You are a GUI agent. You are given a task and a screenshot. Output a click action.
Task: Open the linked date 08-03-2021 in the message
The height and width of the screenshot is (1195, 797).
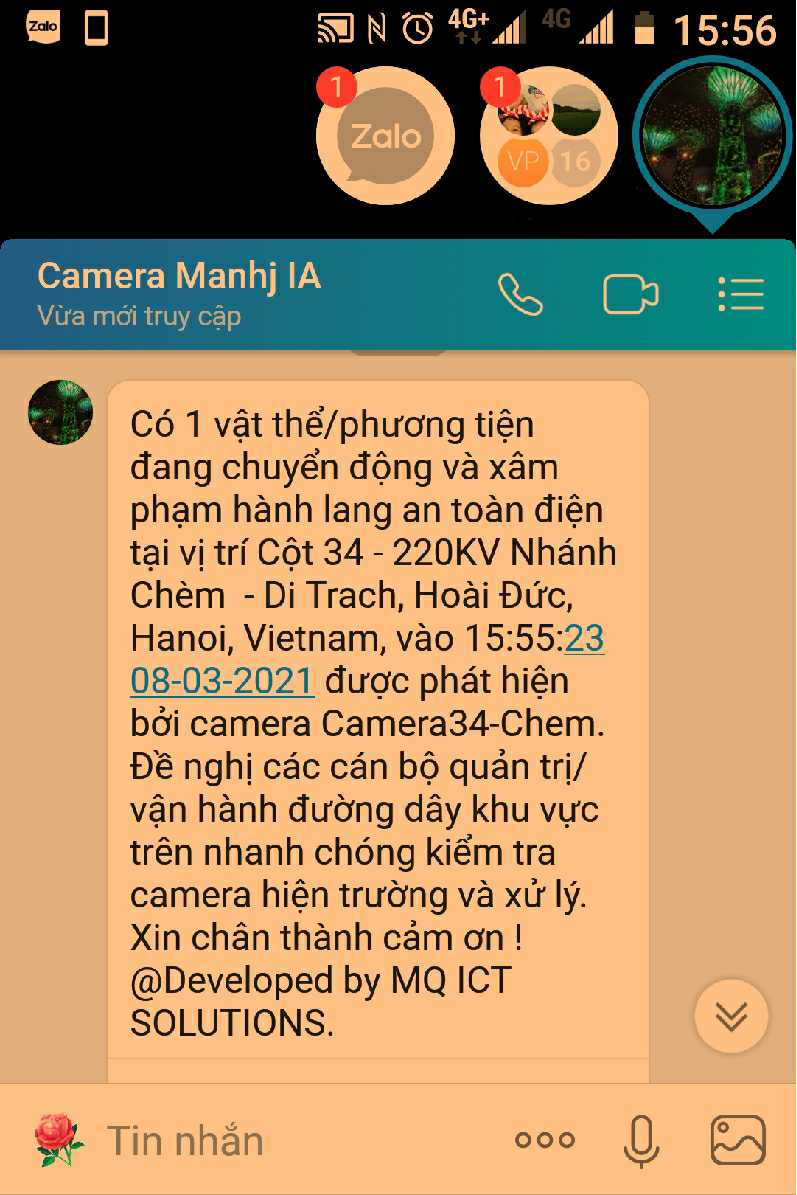(223, 682)
